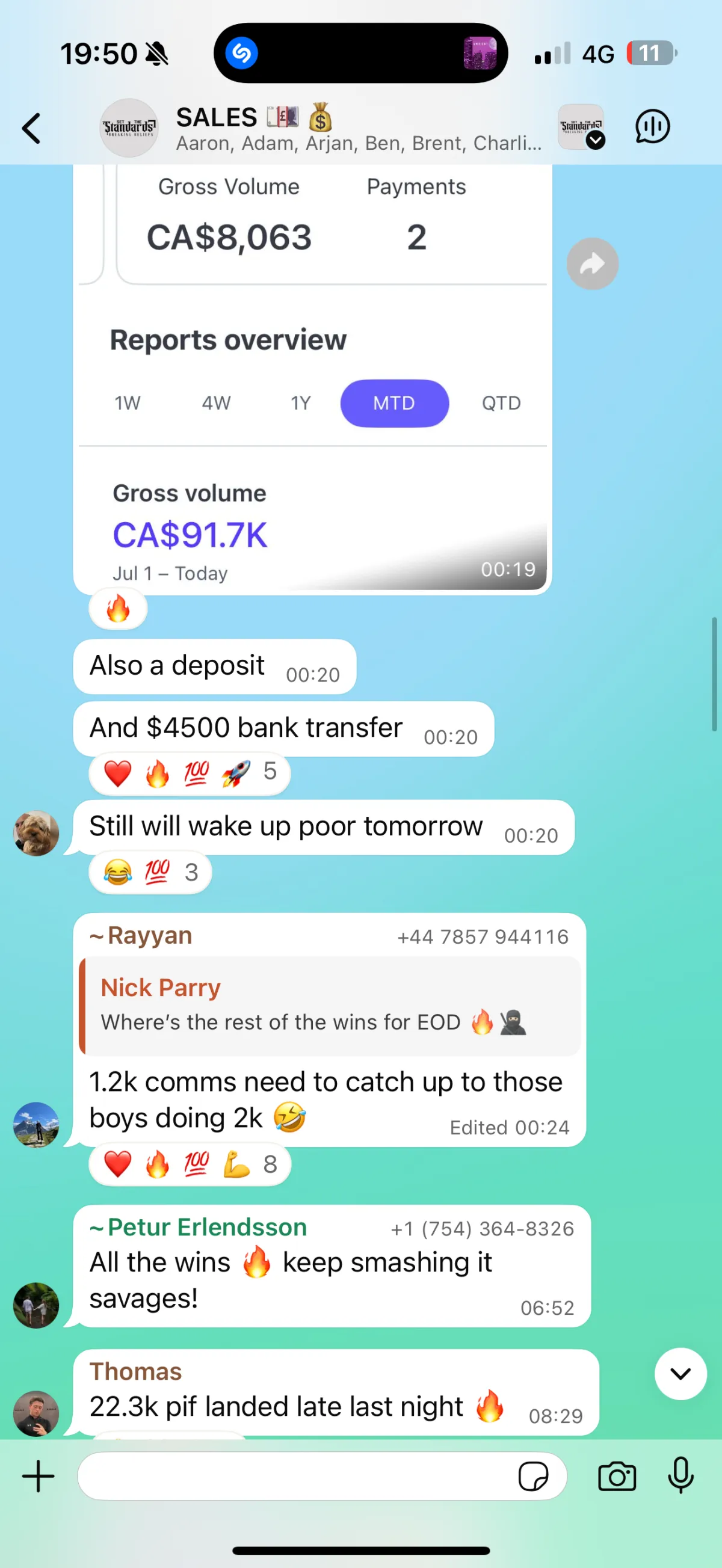This screenshot has width=722, height=1568.
Task: Open Thomas's profile picture
Action: [x=36, y=1413]
